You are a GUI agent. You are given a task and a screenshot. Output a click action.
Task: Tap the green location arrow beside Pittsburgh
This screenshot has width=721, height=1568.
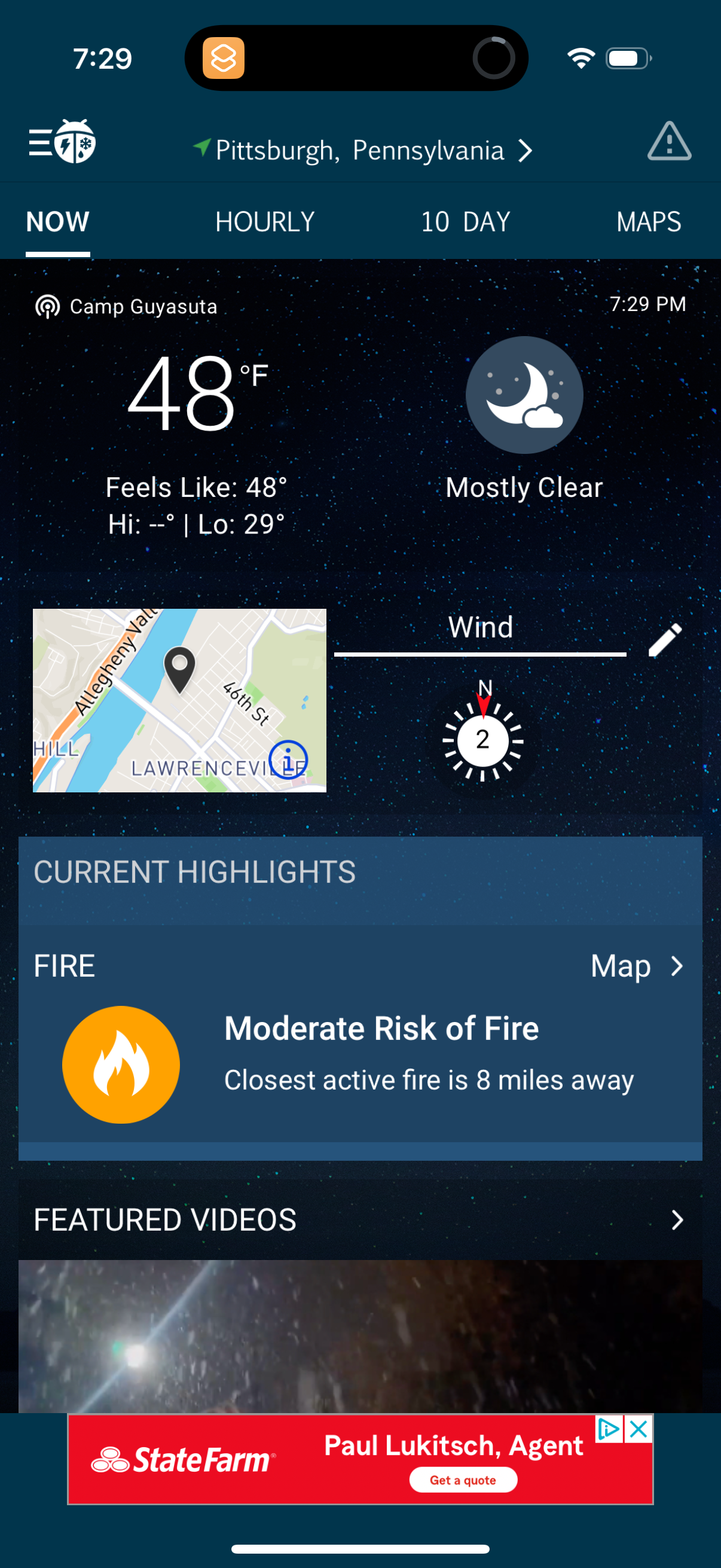coord(202,148)
